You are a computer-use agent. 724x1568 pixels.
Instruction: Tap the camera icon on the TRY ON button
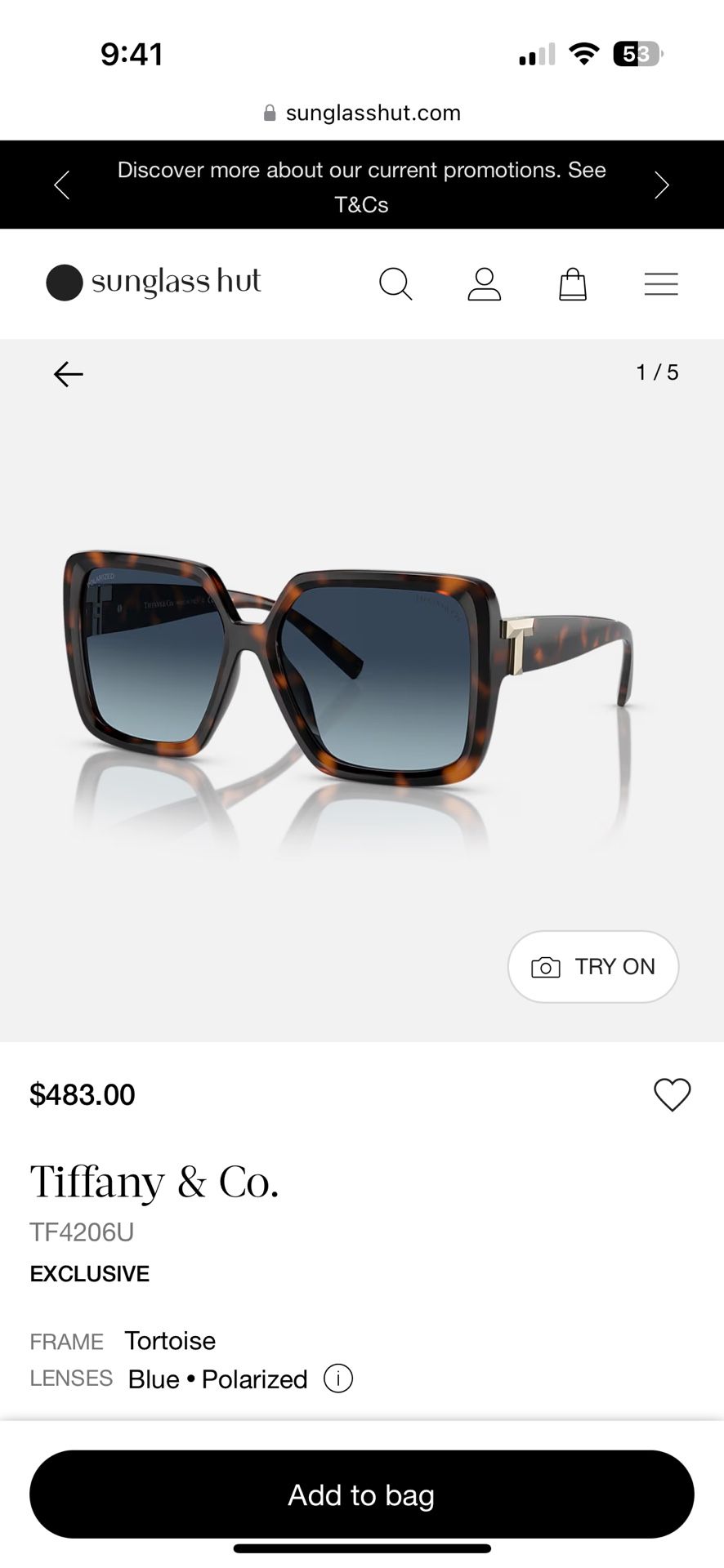[544, 967]
